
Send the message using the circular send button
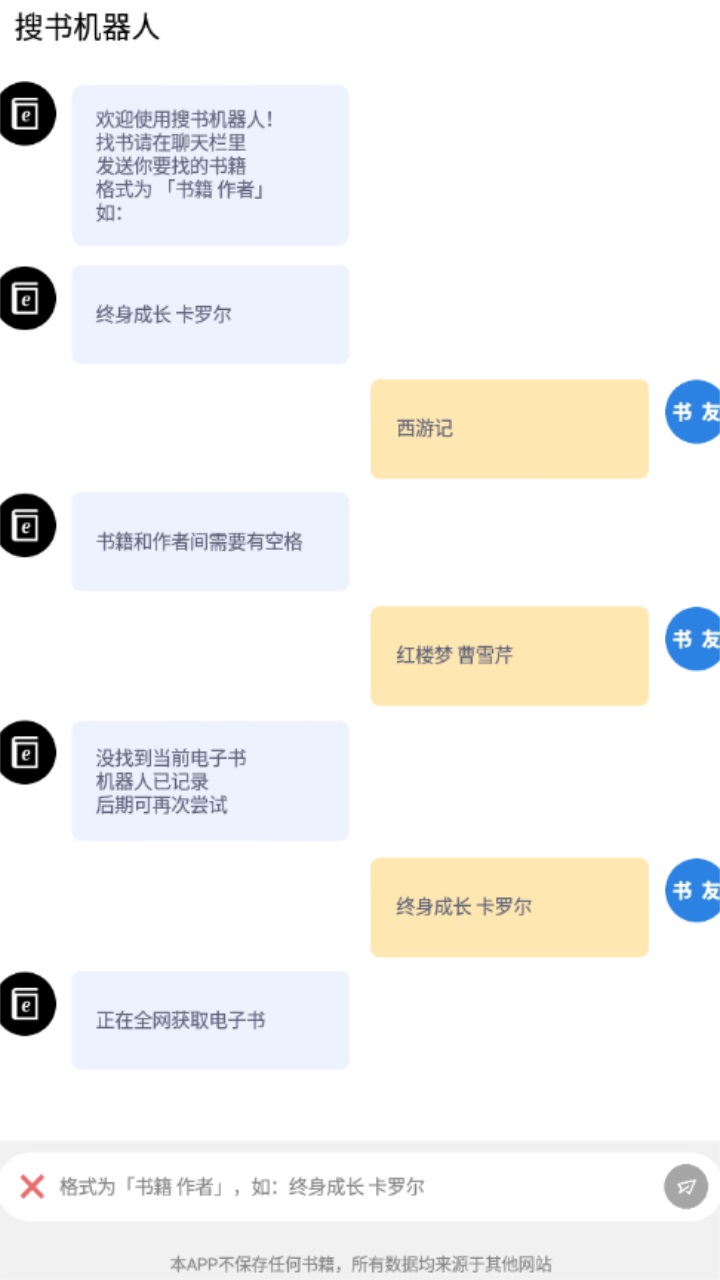tap(686, 1188)
